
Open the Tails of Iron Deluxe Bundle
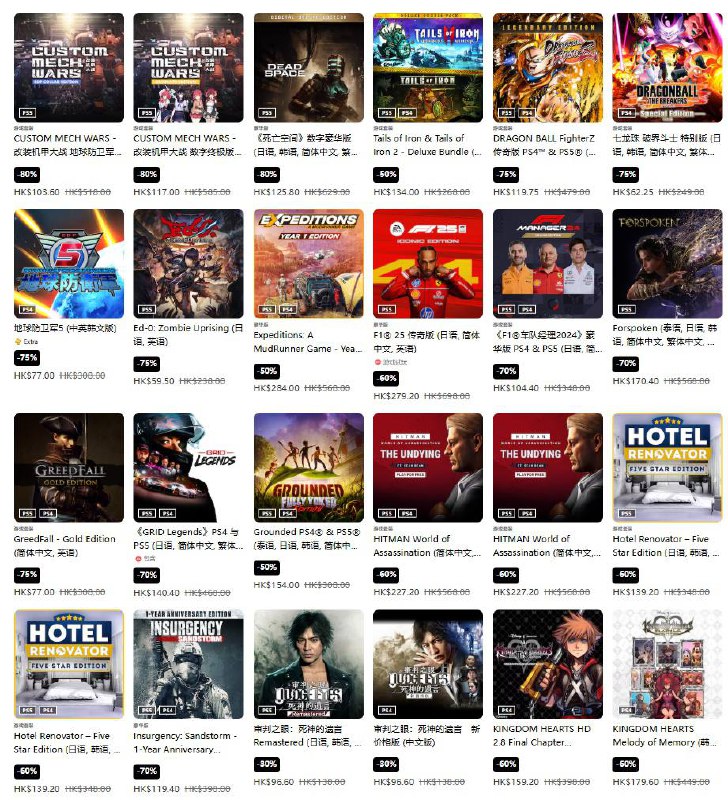pyautogui.click(x=428, y=68)
